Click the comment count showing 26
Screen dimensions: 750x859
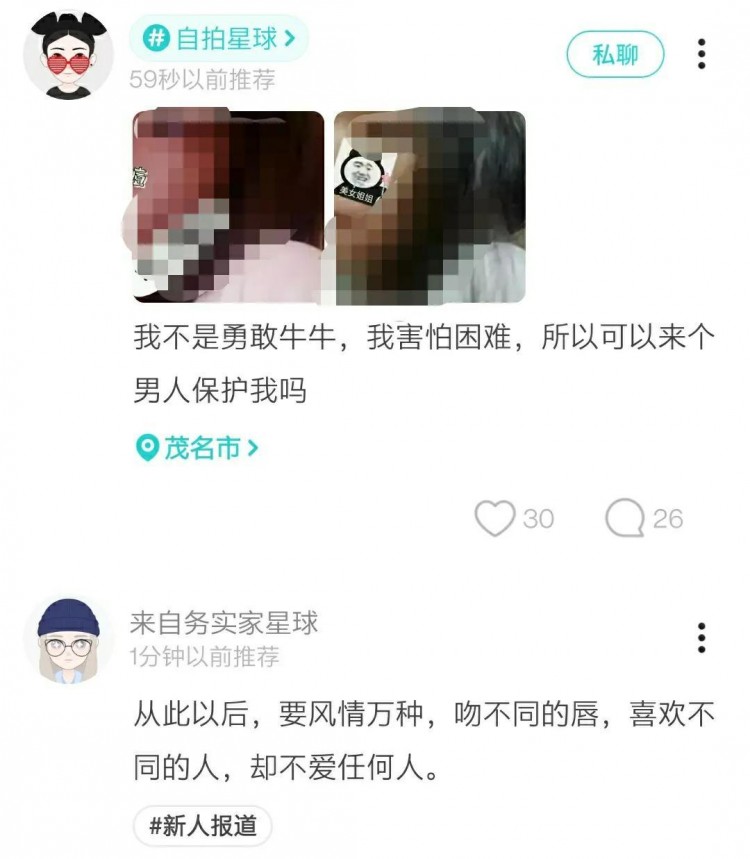[668, 517]
